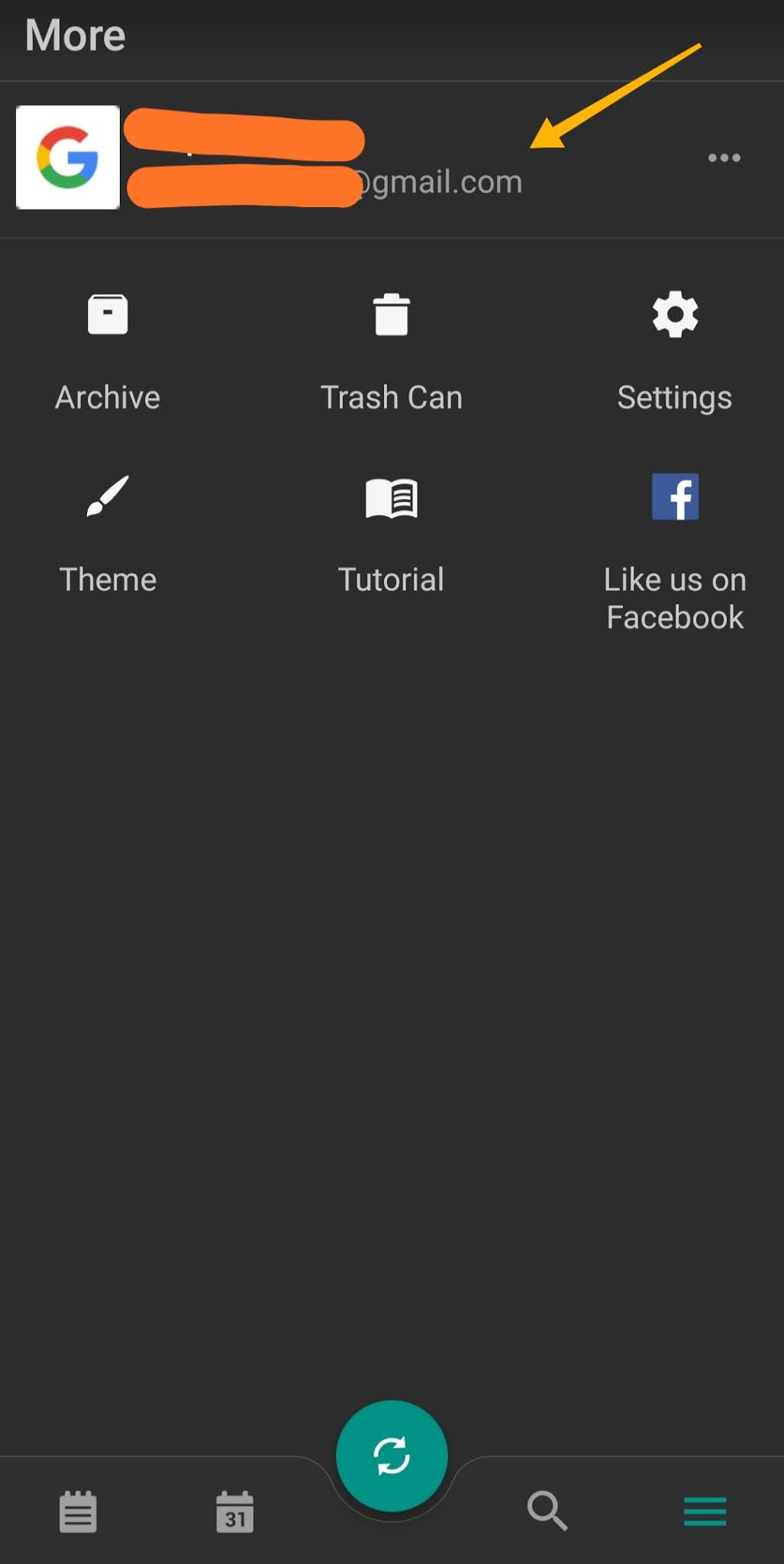Open the Archive
This screenshot has height=1564, width=784.
[108, 353]
